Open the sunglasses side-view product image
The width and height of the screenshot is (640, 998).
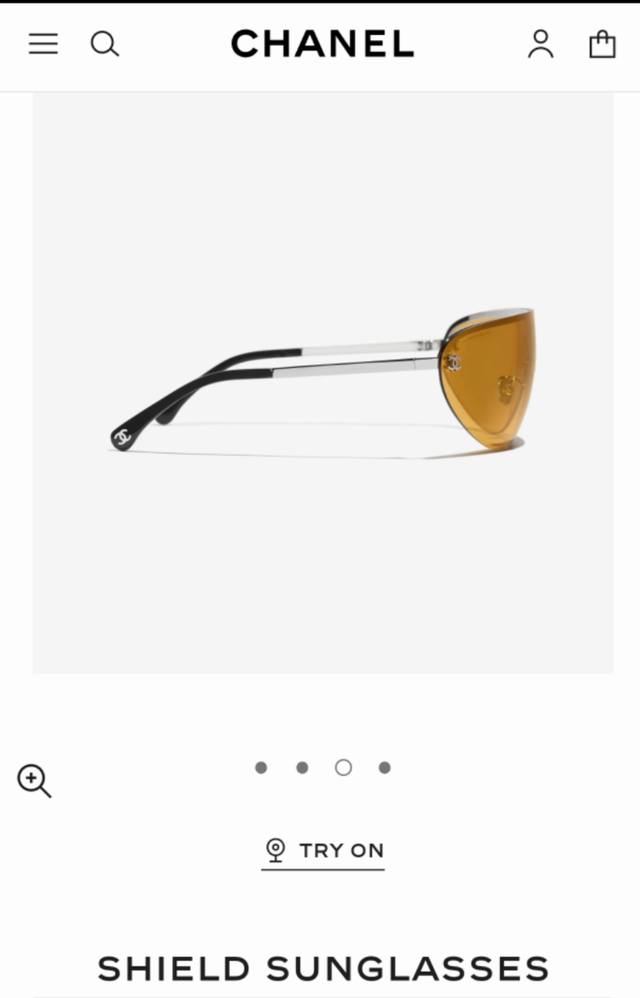tap(323, 383)
